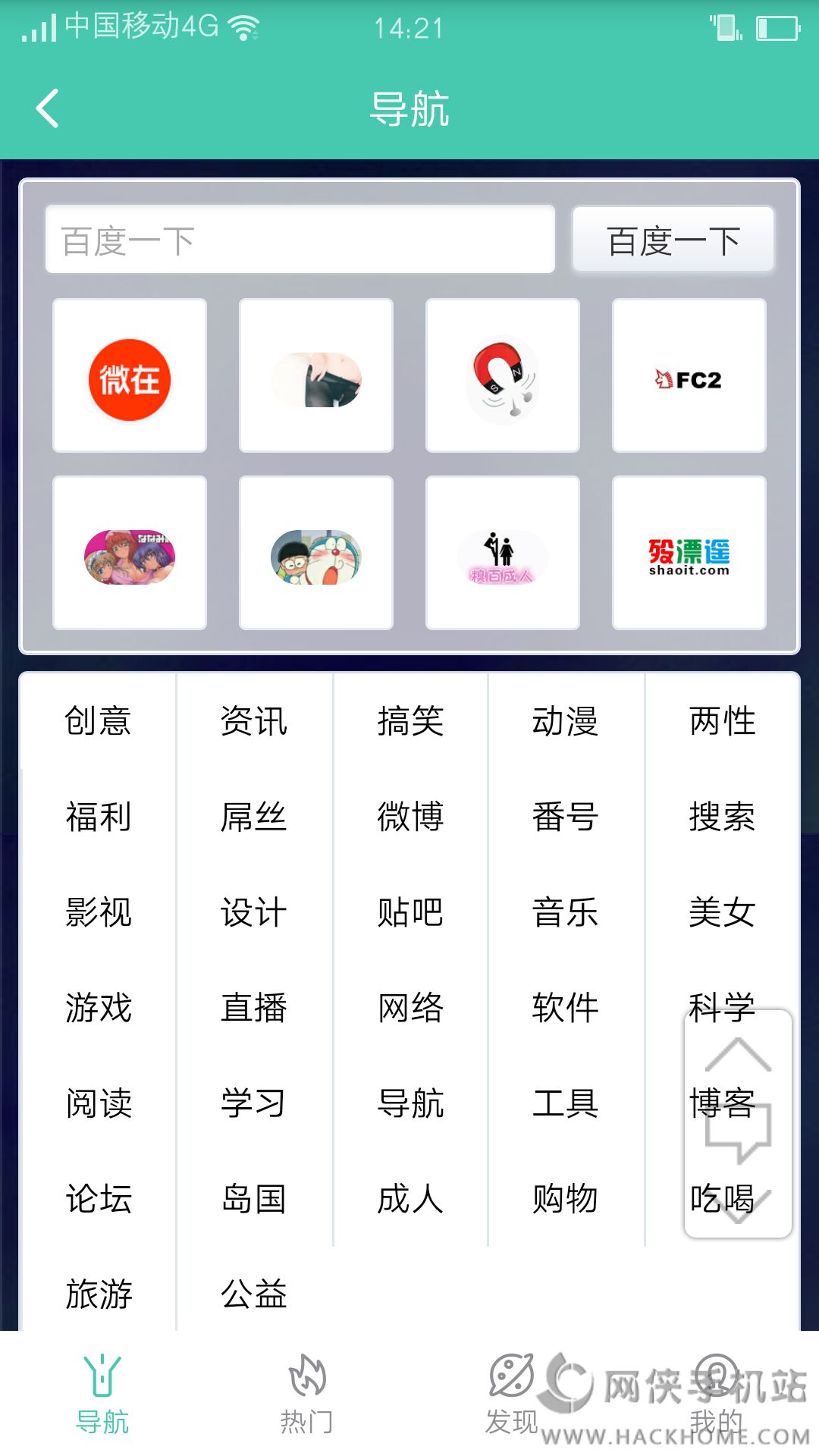Tap the floating up arrow

tap(738, 1054)
